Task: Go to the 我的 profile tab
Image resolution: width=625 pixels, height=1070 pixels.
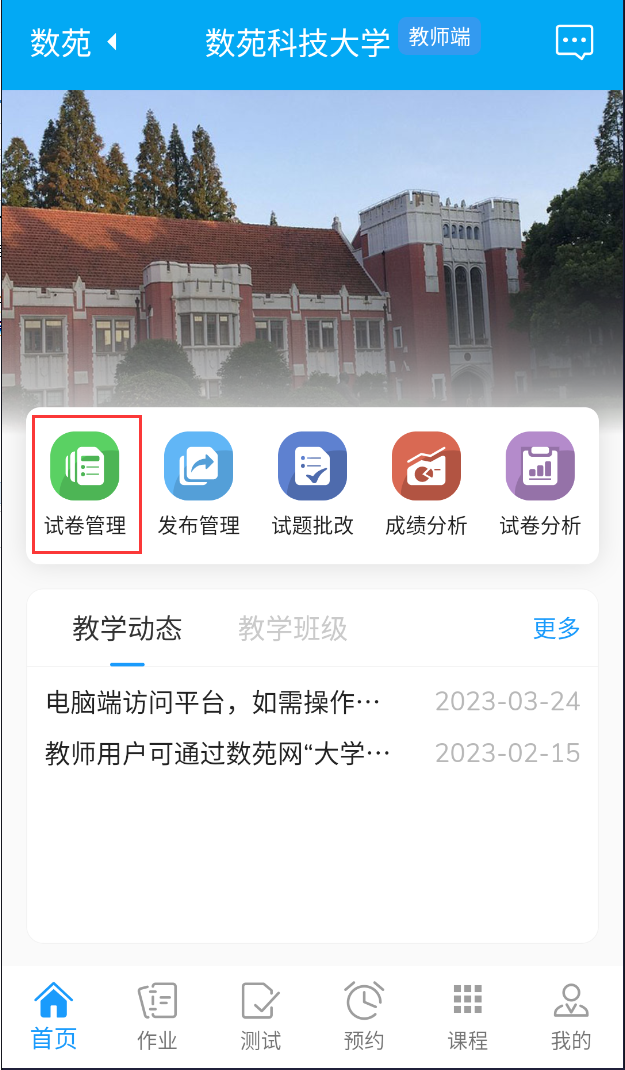Action: 571,1016
